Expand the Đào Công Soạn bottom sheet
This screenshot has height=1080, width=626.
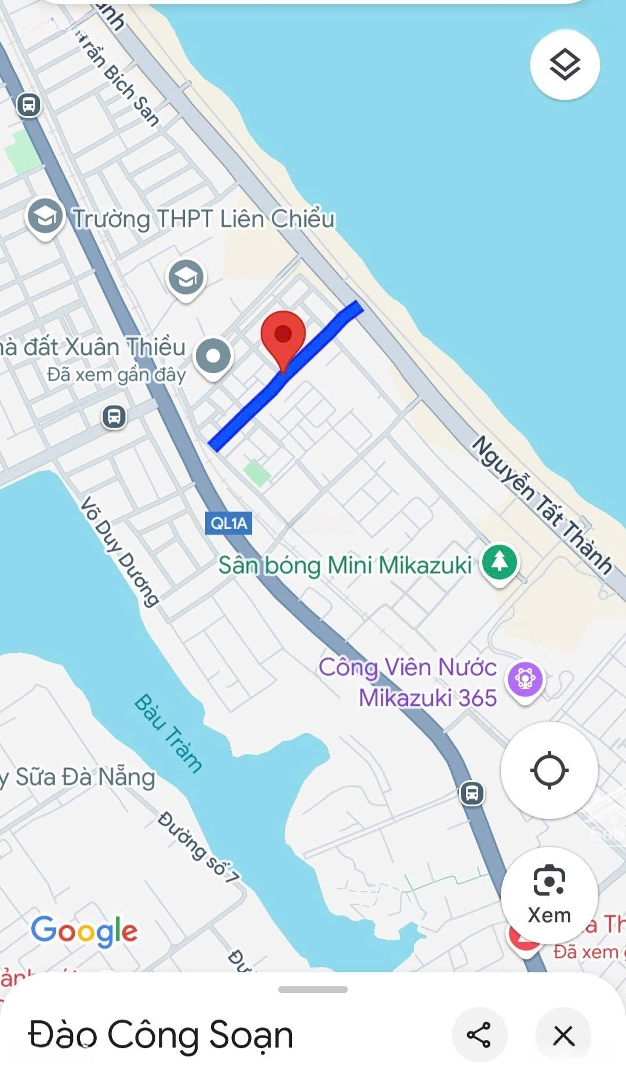313,990
